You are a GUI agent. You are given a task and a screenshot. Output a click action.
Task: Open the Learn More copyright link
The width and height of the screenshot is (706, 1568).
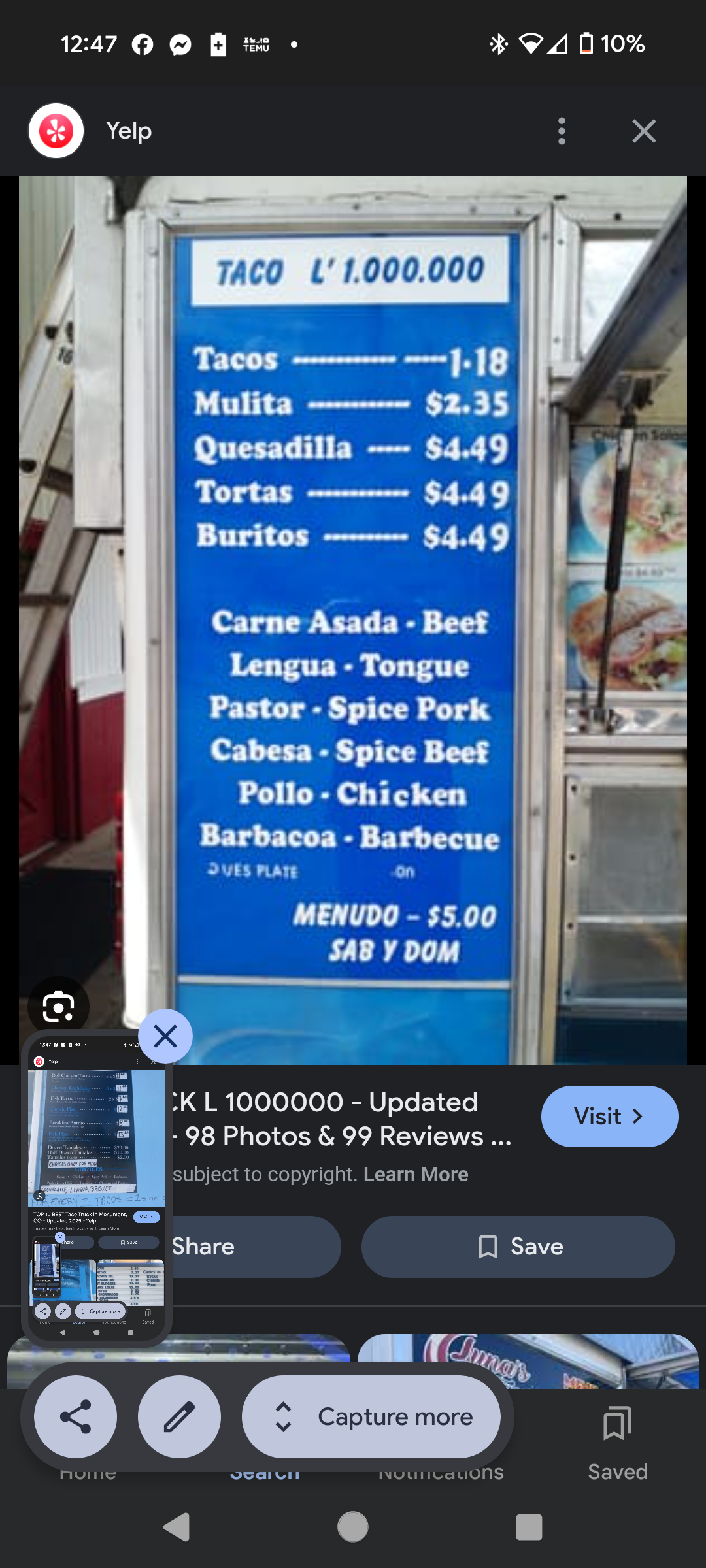(x=416, y=1174)
